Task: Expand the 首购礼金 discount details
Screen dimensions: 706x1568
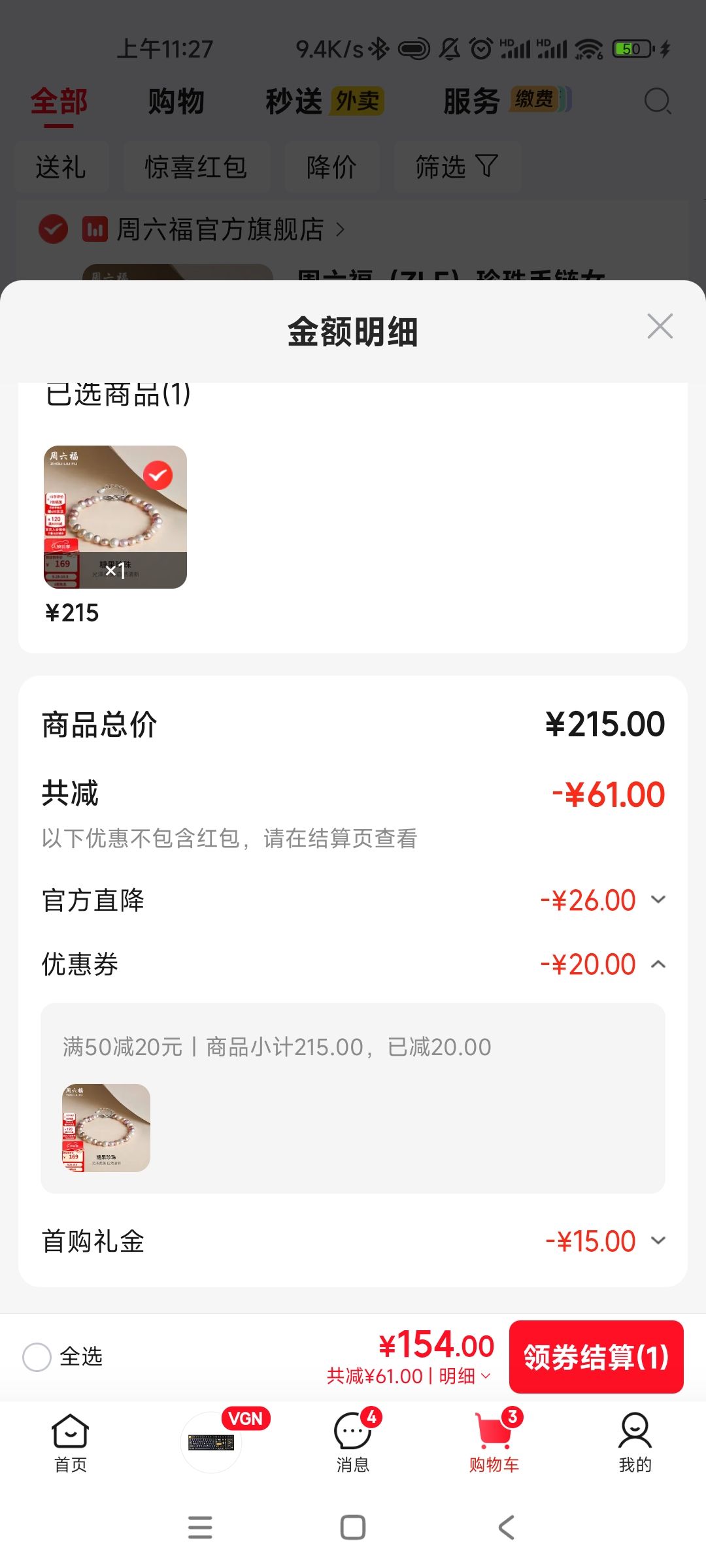Action: tap(658, 1240)
